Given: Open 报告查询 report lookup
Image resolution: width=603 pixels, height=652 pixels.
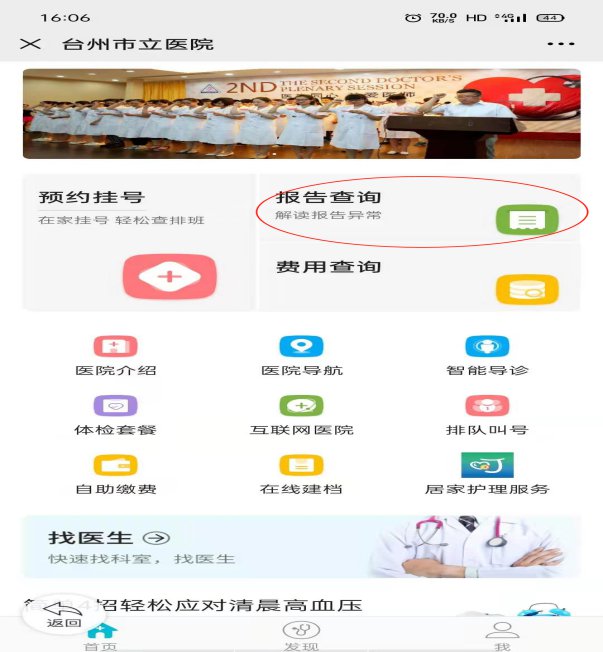Looking at the screenshot, I should click(x=418, y=207).
